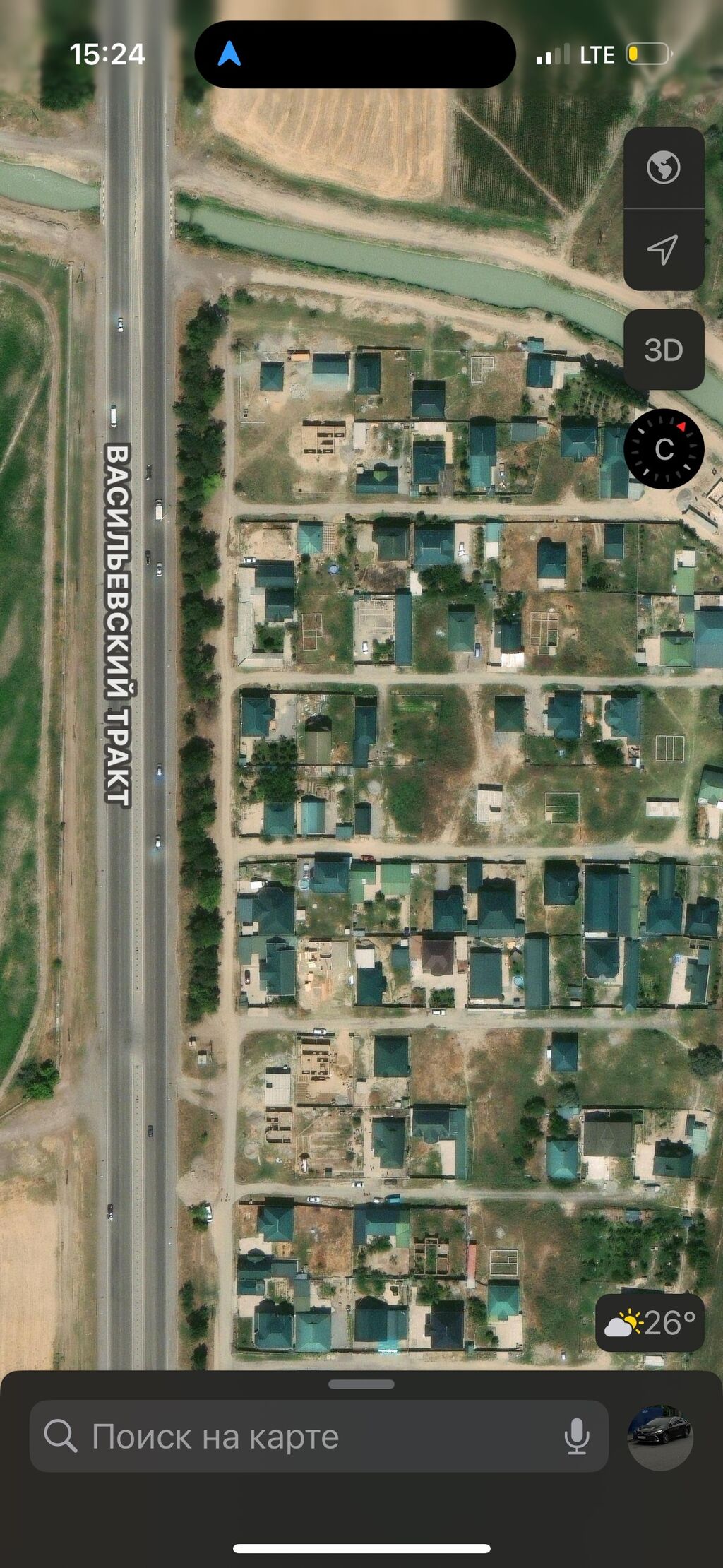Tap the location arrow in Dynamic Island
The height and width of the screenshot is (1568, 723).
pyautogui.click(x=229, y=54)
